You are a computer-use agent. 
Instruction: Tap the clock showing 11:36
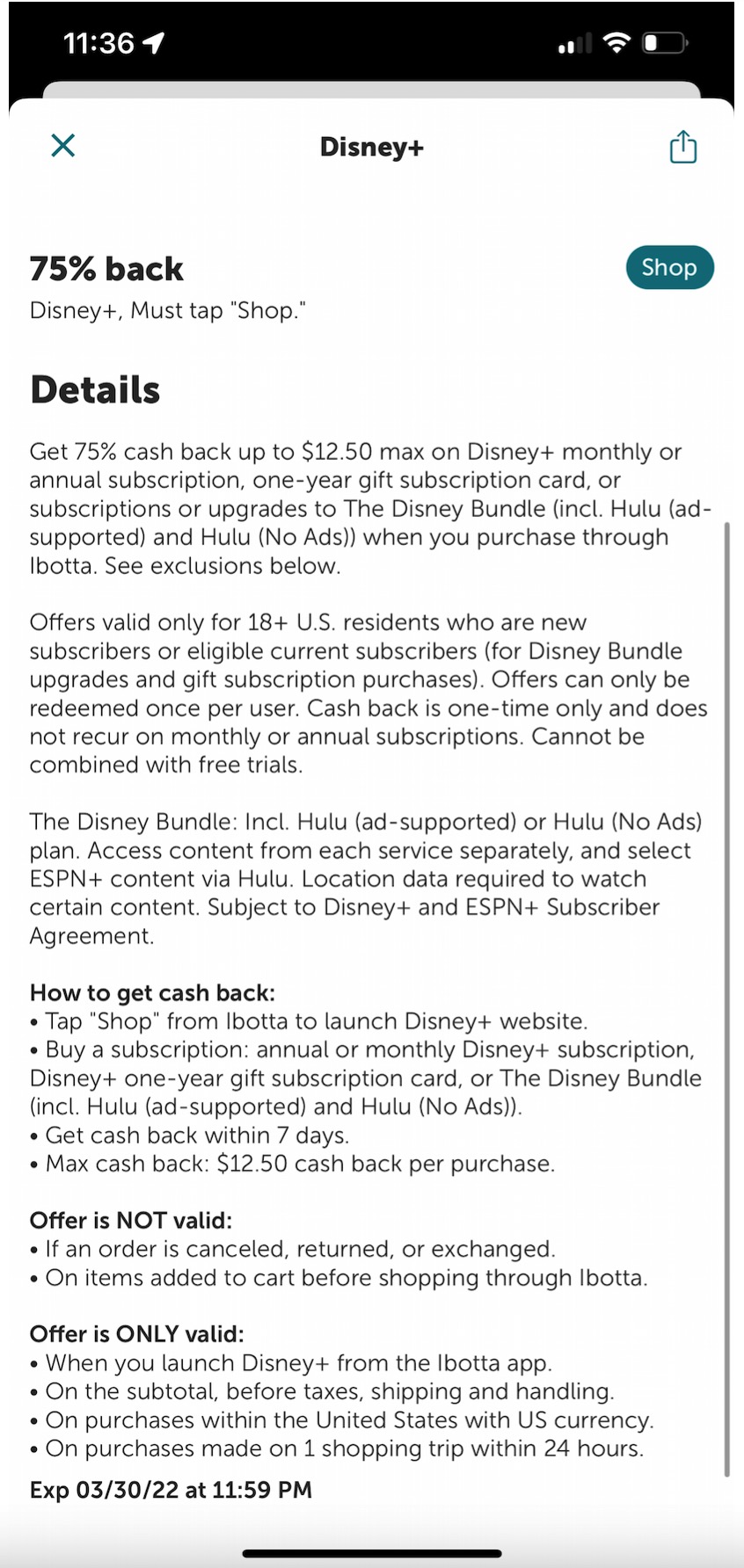[x=99, y=40]
